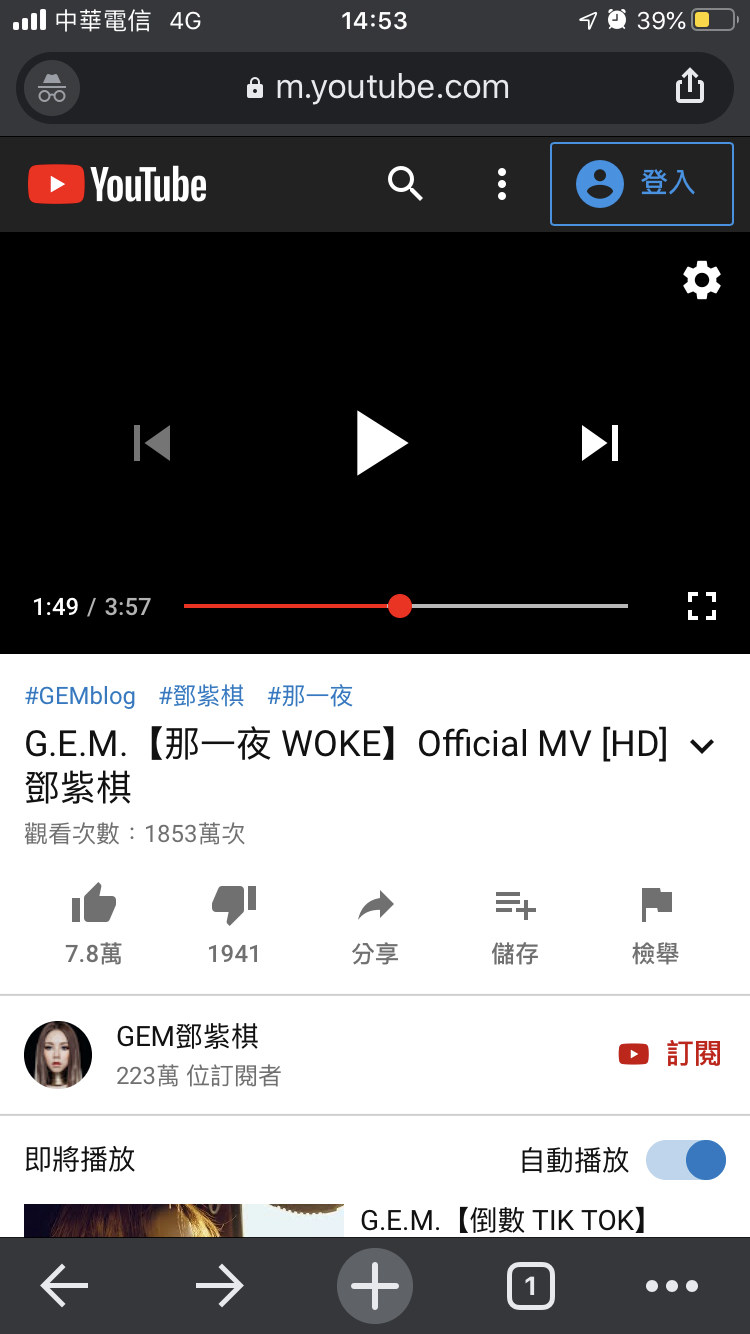This screenshot has height=1334, width=750.
Task: Open the #鄧紫棋 hashtag
Action: coord(201,695)
